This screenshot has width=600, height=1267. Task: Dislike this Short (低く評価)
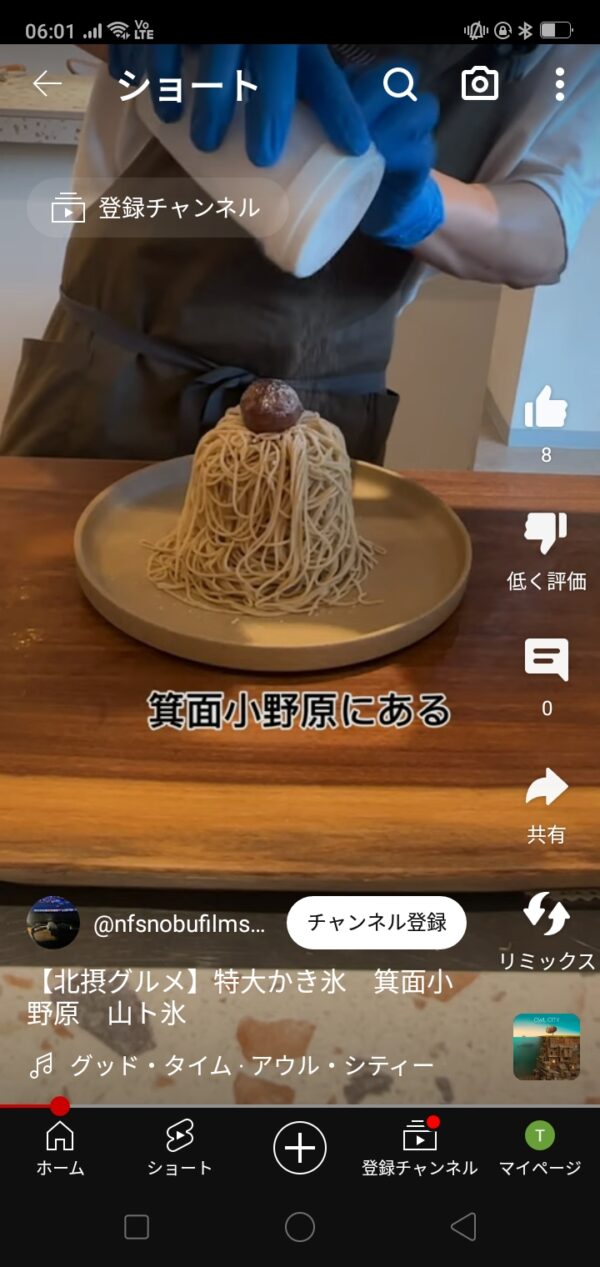[x=546, y=535]
